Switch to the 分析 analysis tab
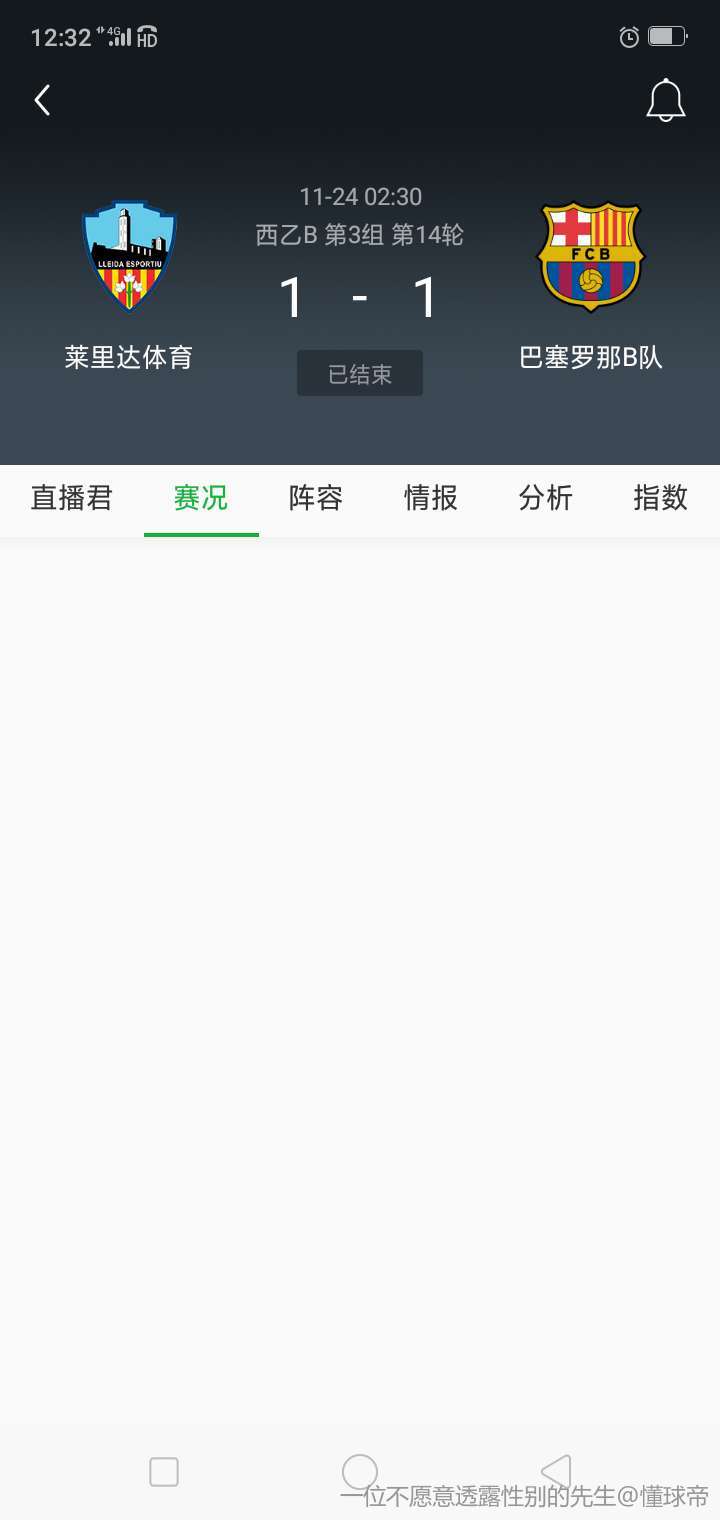The width and height of the screenshot is (720, 1520). coord(546,497)
